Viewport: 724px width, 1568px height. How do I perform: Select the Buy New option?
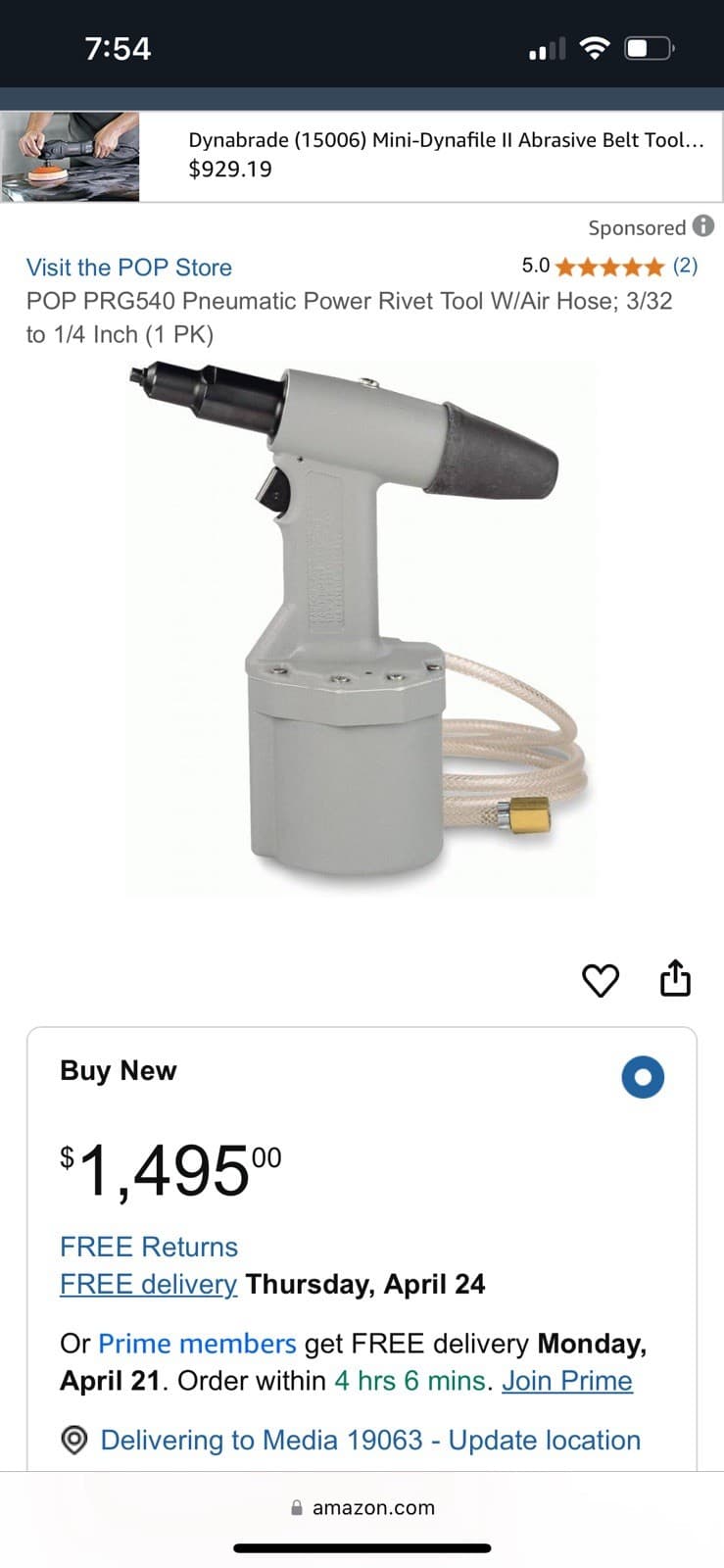643,1077
